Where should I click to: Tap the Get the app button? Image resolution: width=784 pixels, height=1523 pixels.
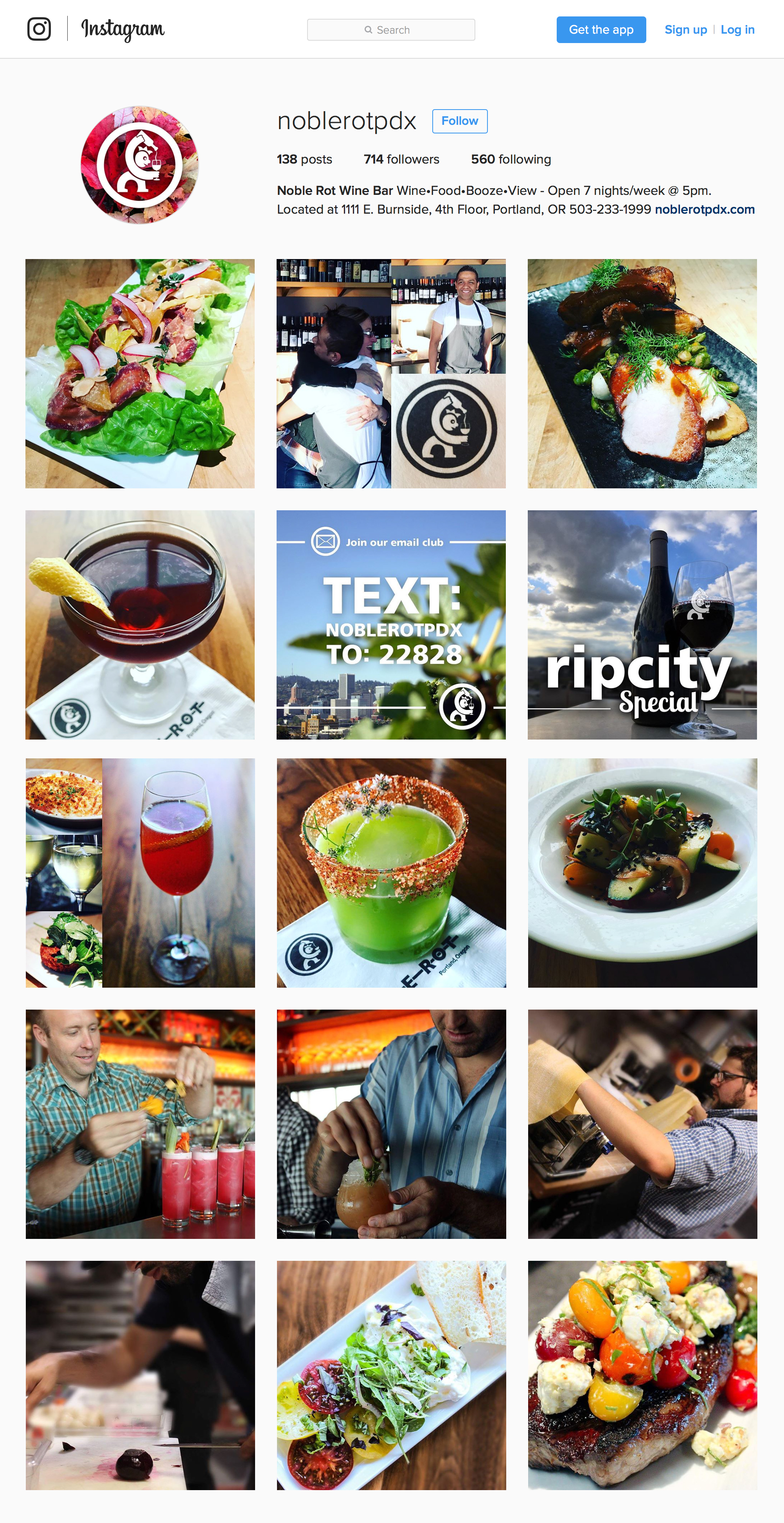601,30
